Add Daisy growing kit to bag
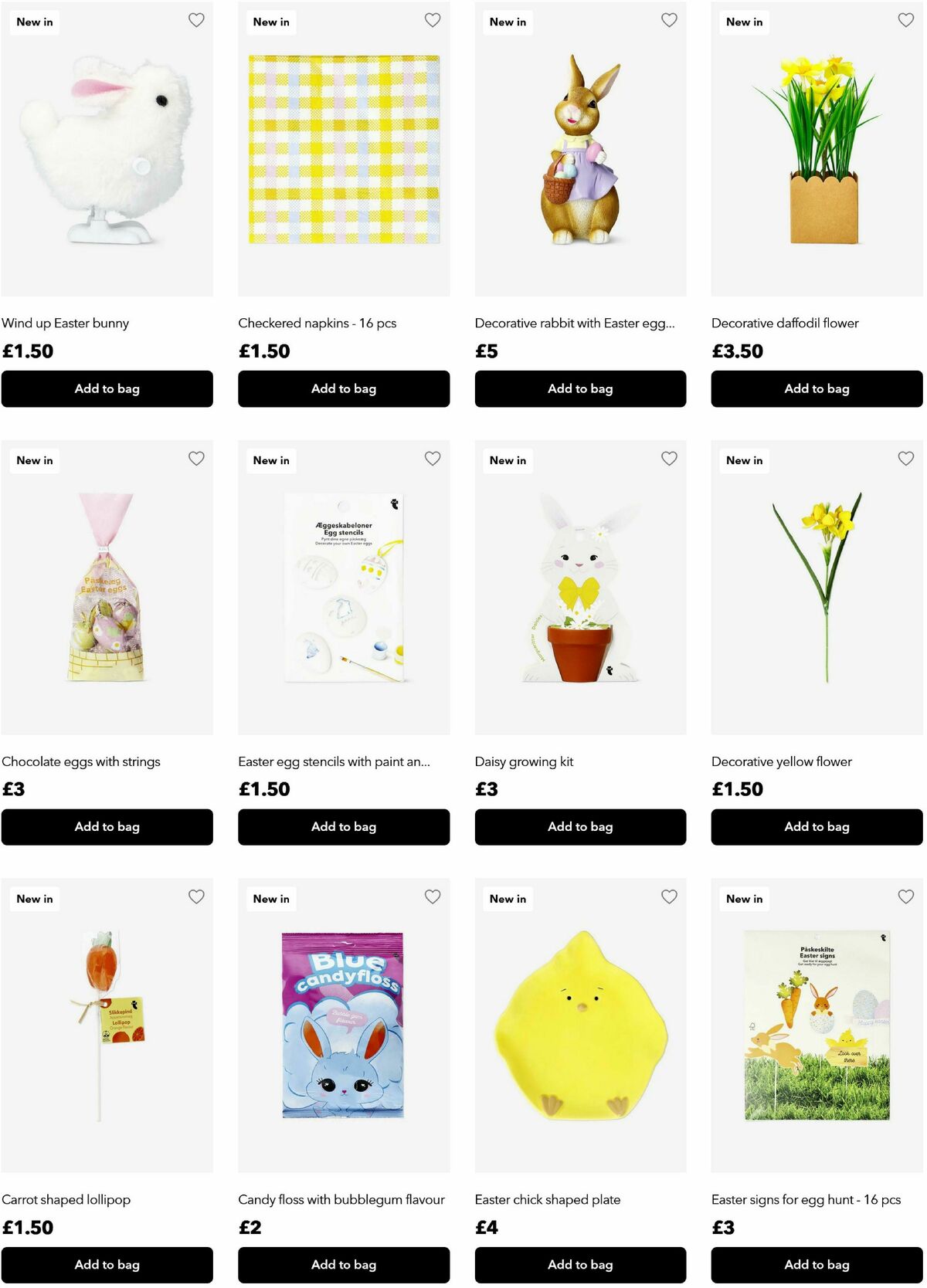927x1288 pixels. [x=580, y=827]
